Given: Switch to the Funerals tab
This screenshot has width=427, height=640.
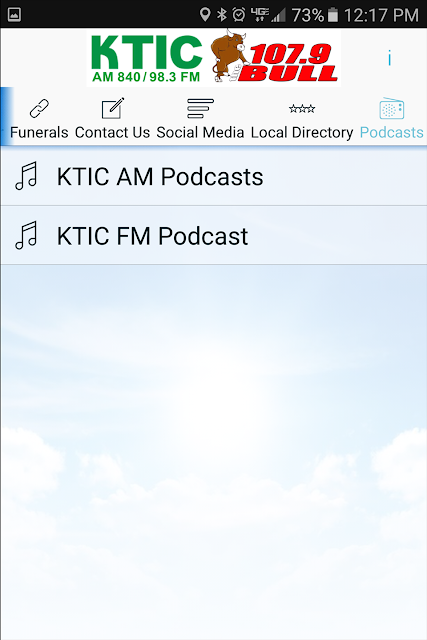Looking at the screenshot, I should click(39, 119).
